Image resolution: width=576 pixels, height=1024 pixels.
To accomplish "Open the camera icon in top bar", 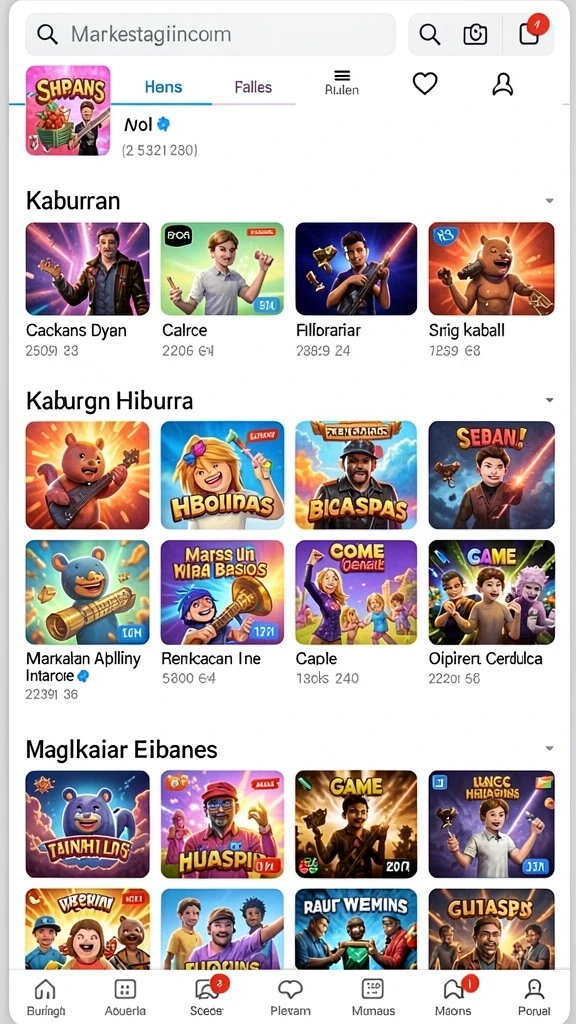I will [475, 34].
